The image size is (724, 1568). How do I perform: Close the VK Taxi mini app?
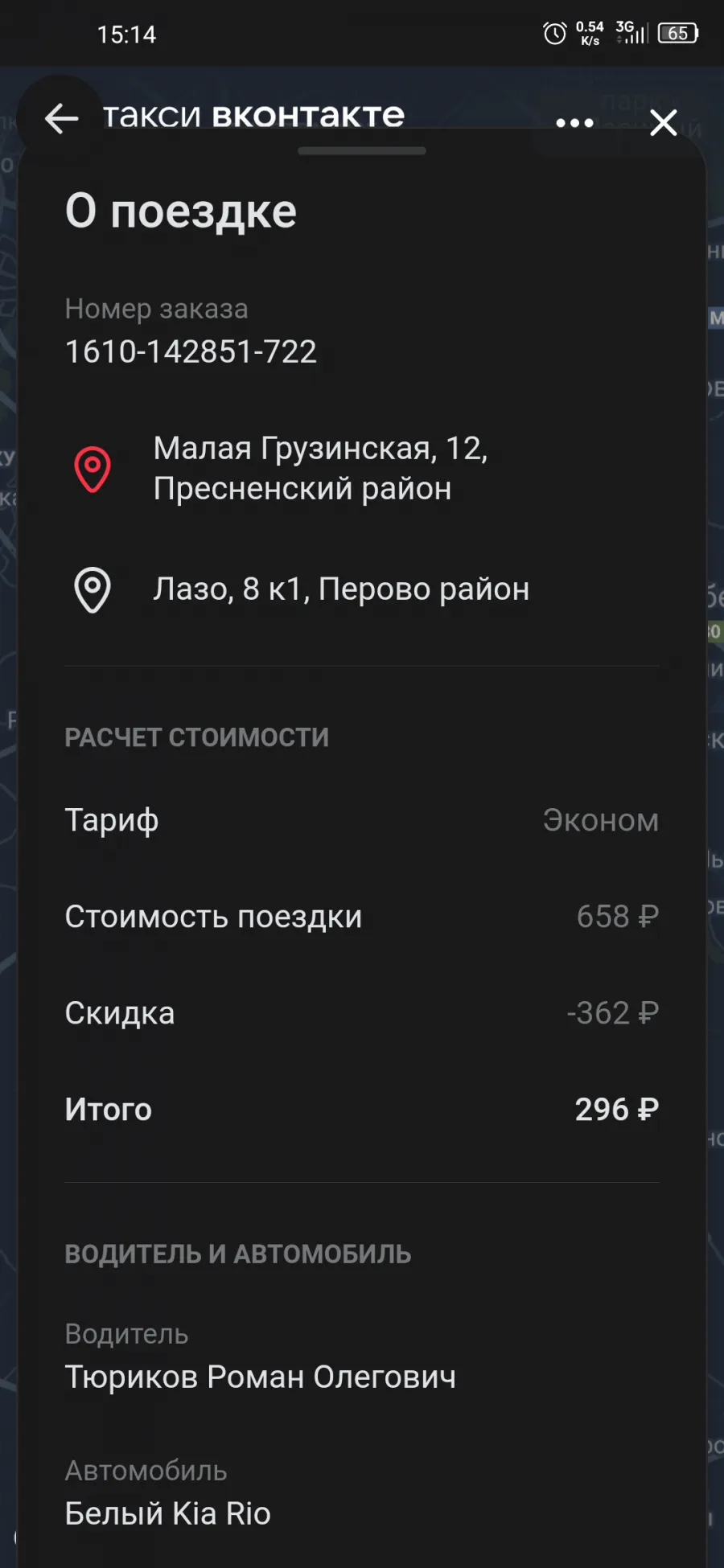[664, 123]
